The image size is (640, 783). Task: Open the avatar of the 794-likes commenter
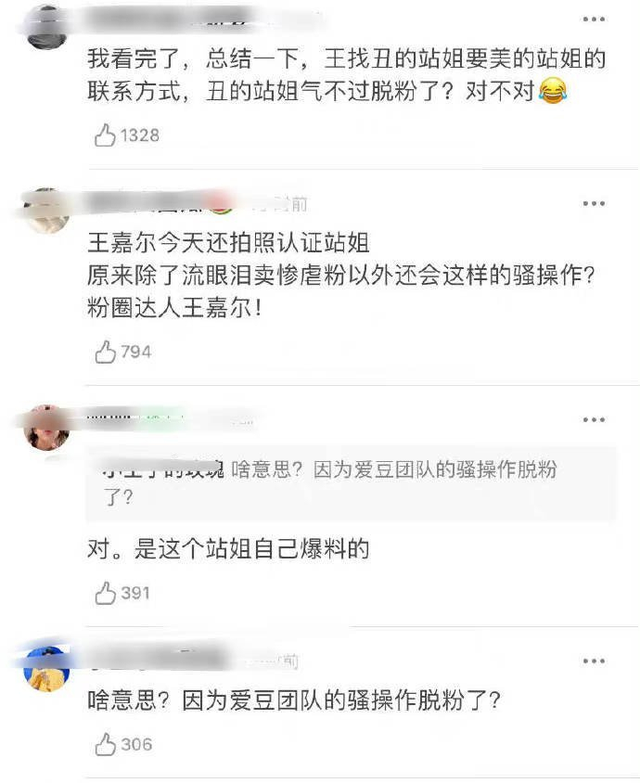click(x=46, y=210)
